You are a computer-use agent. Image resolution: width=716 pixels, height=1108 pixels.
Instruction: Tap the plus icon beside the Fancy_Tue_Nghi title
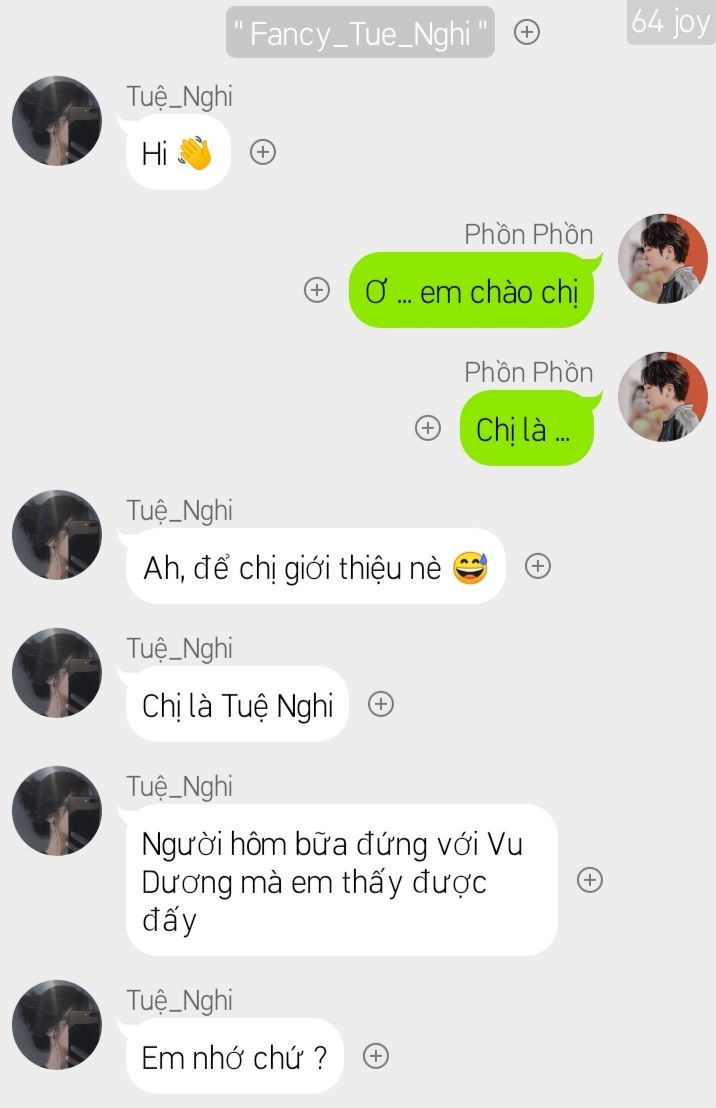click(x=527, y=32)
